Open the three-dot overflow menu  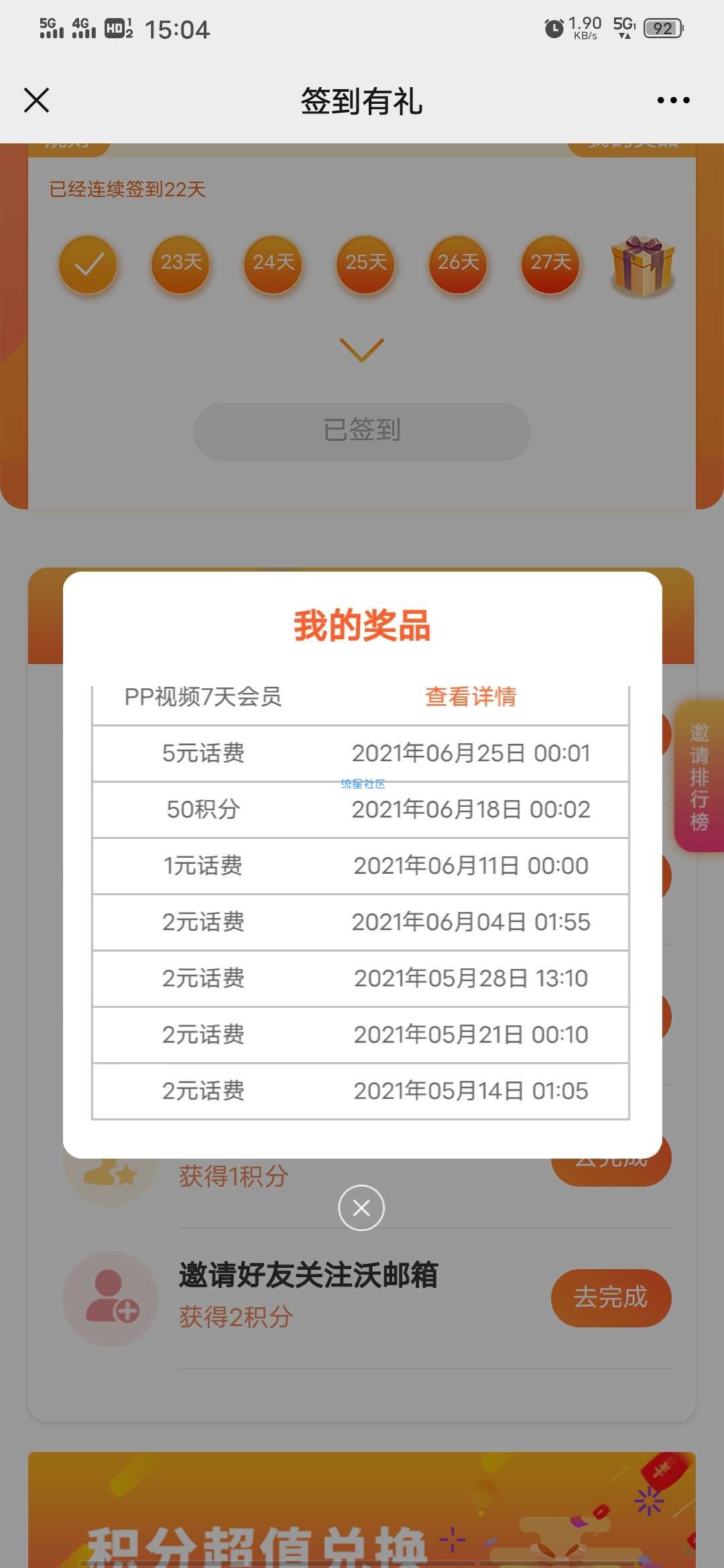(x=673, y=101)
